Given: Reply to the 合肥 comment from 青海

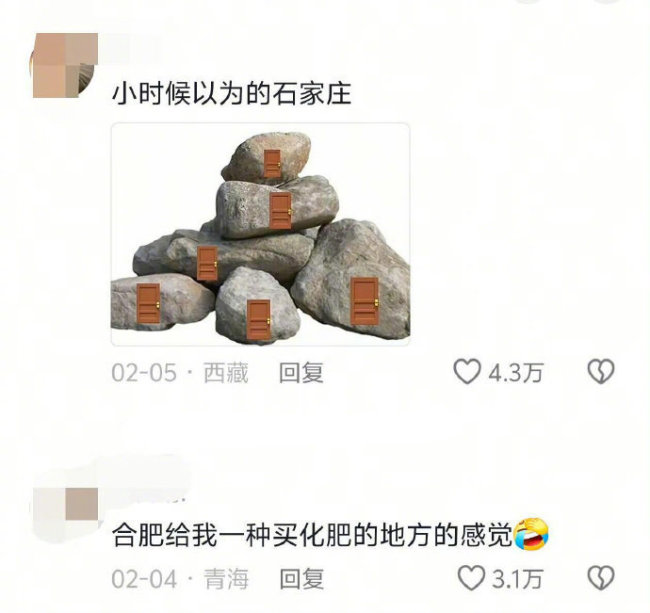Looking at the screenshot, I should [x=301, y=578].
